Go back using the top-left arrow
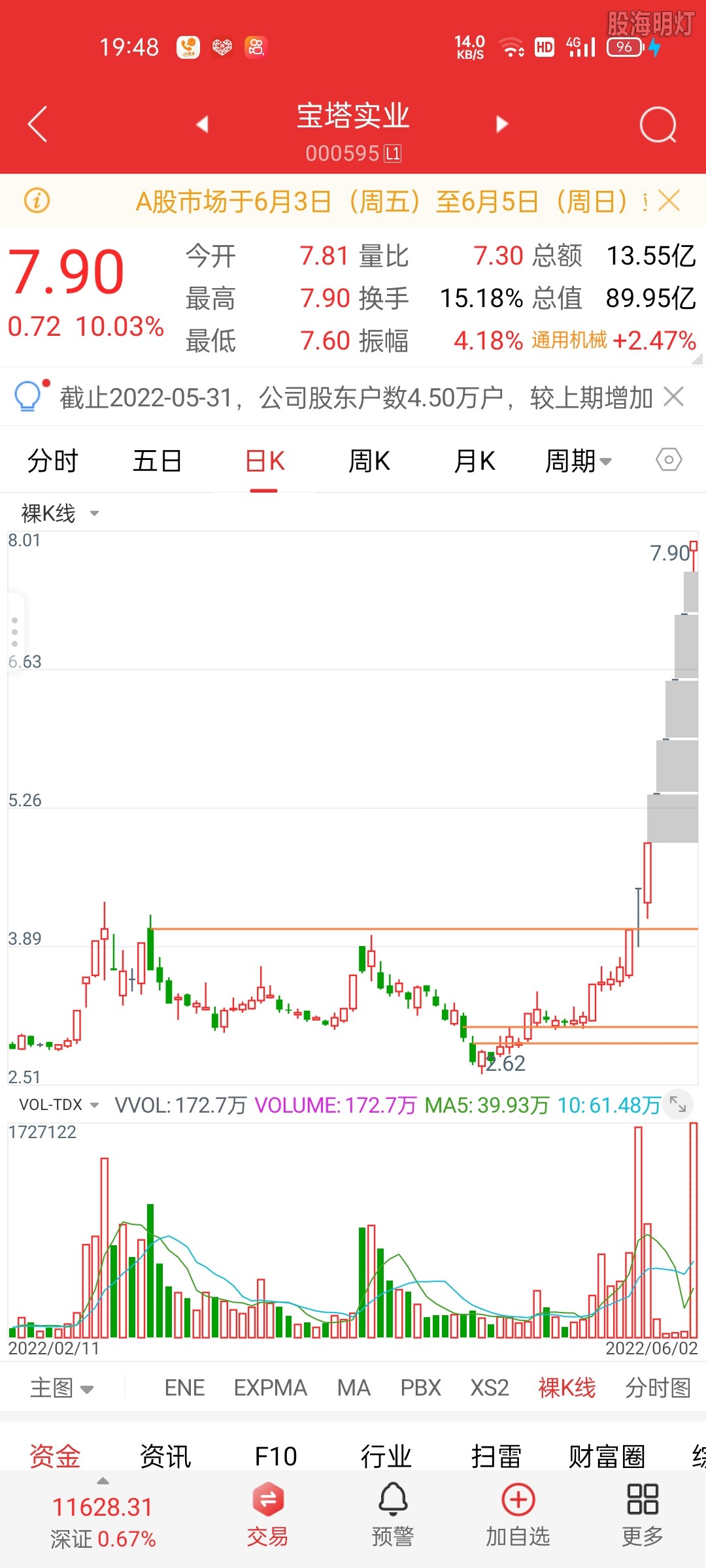 pyautogui.click(x=38, y=124)
